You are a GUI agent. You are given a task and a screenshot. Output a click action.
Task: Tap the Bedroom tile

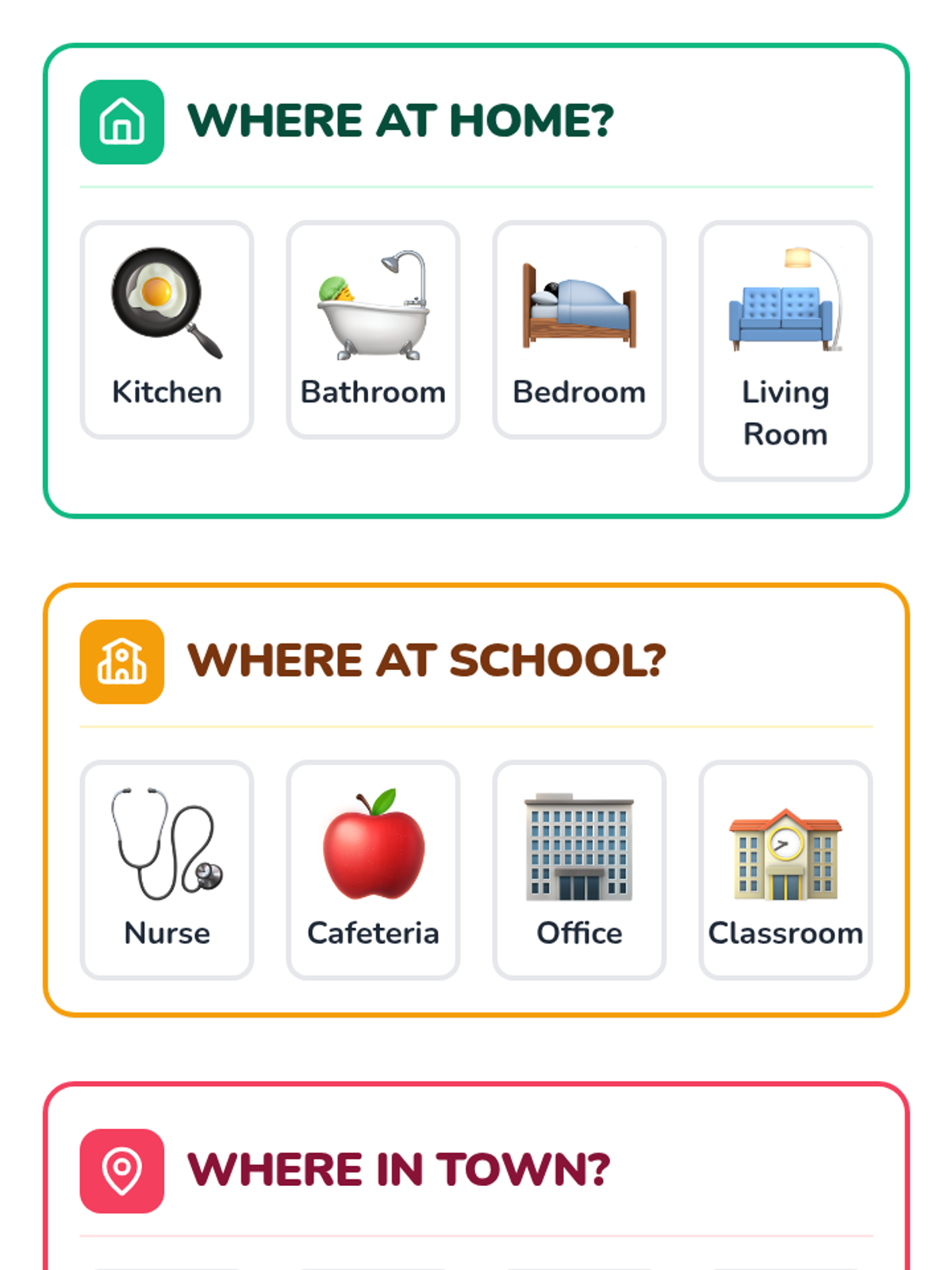pyautogui.click(x=579, y=329)
